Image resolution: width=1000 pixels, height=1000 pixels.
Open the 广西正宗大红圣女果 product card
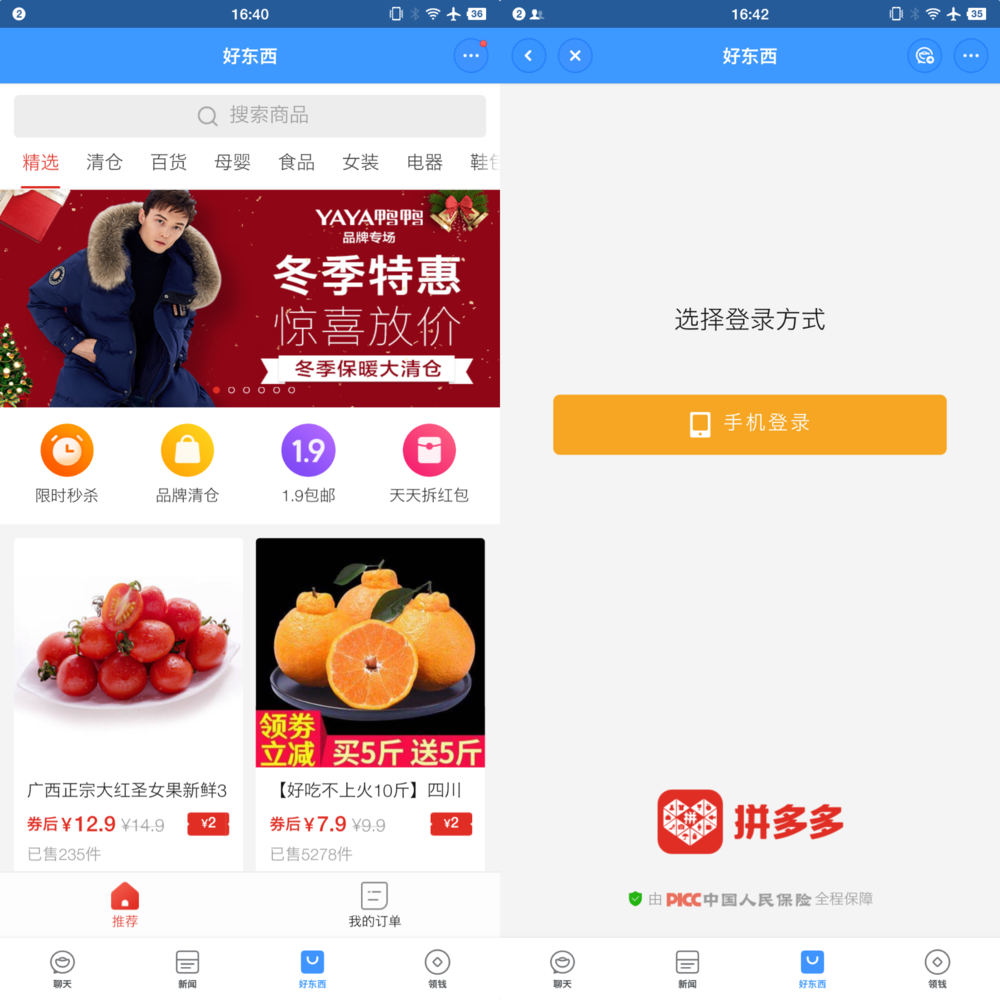[128, 700]
